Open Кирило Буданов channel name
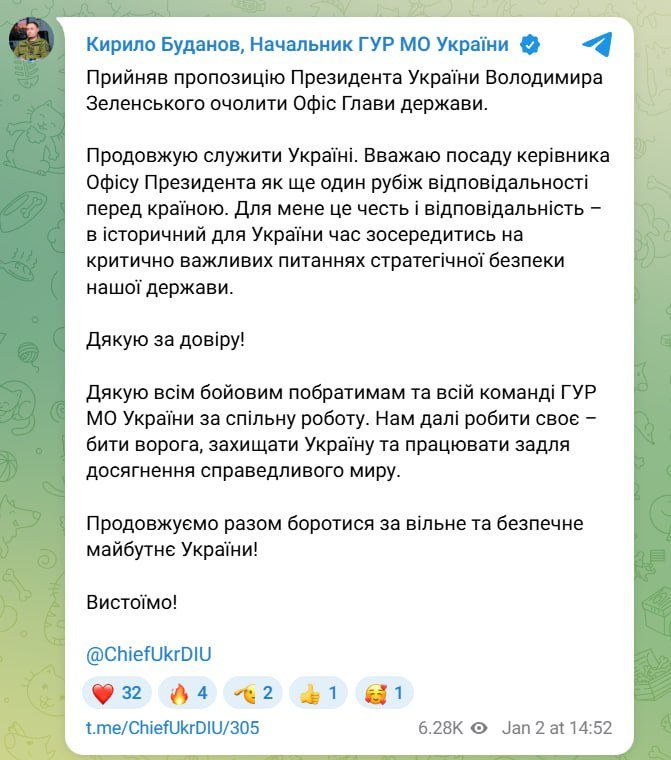 click(298, 45)
